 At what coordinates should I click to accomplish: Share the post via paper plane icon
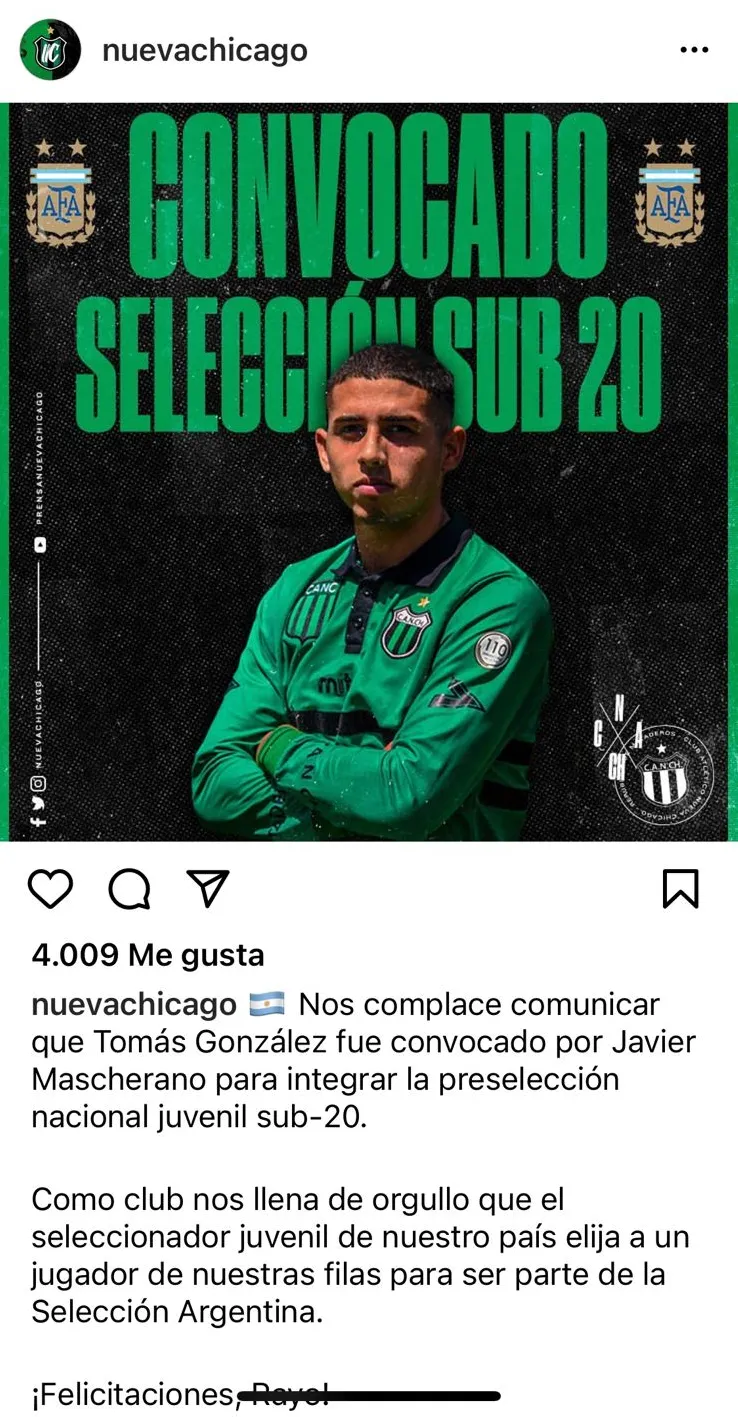point(208,888)
